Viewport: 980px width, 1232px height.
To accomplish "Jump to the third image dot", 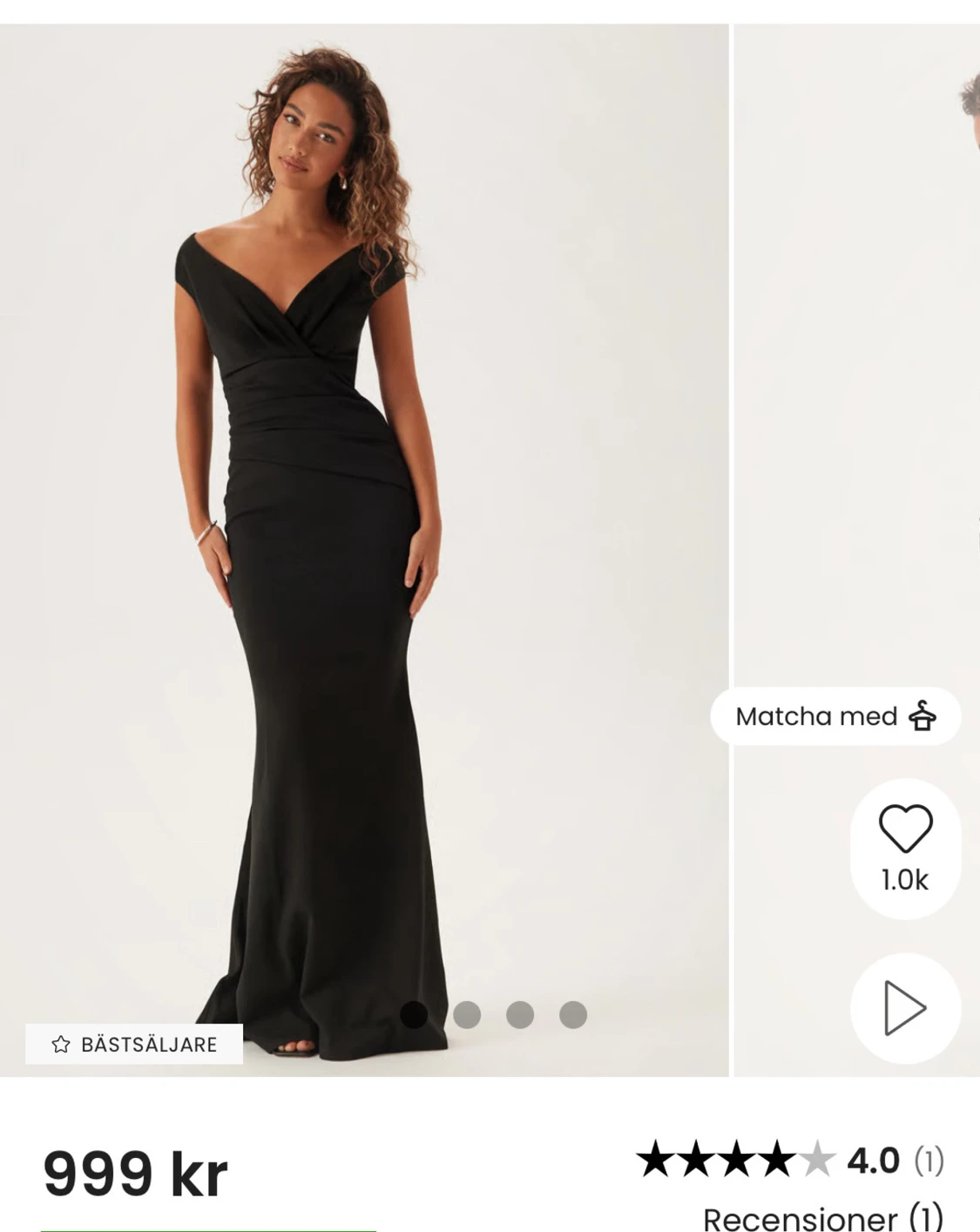I will pyautogui.click(x=520, y=1014).
